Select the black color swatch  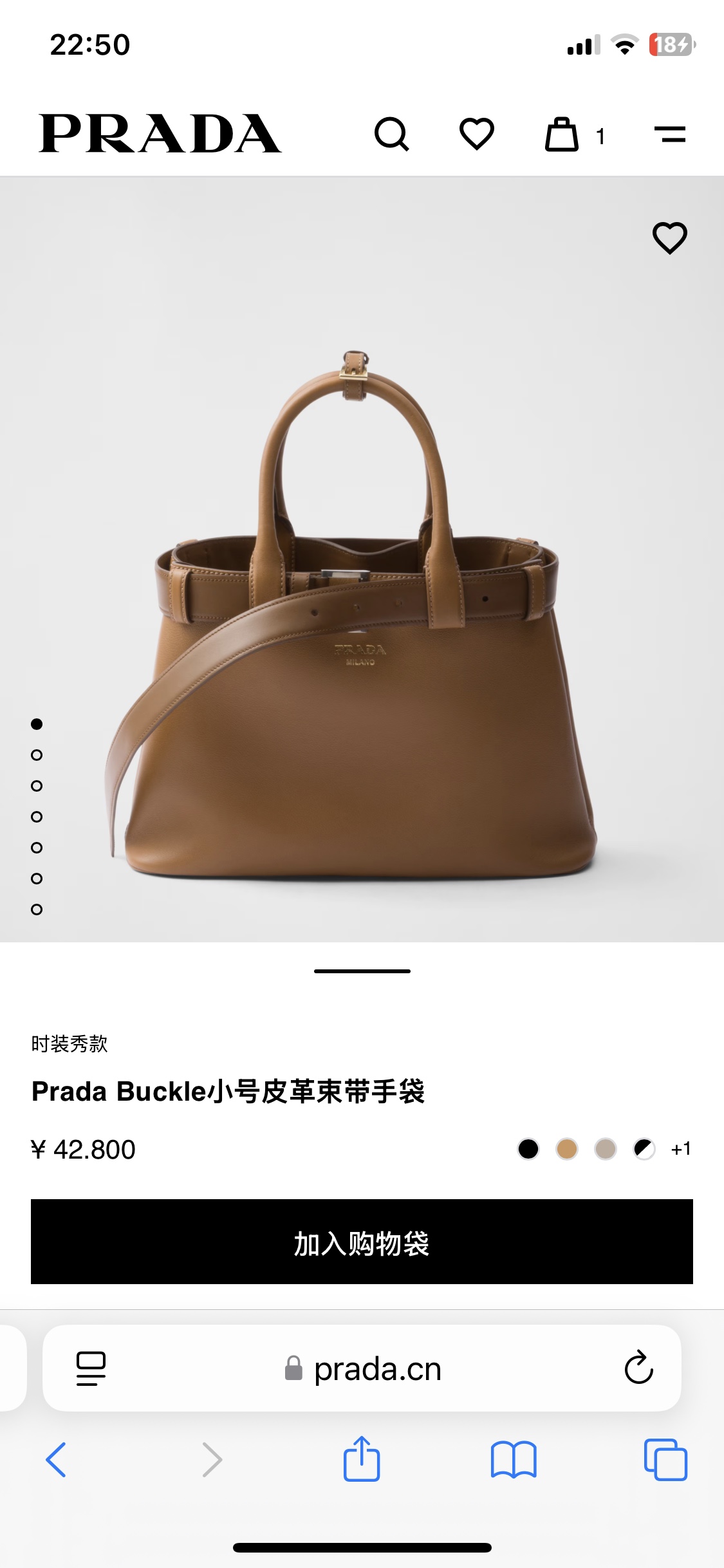pyautogui.click(x=528, y=1149)
